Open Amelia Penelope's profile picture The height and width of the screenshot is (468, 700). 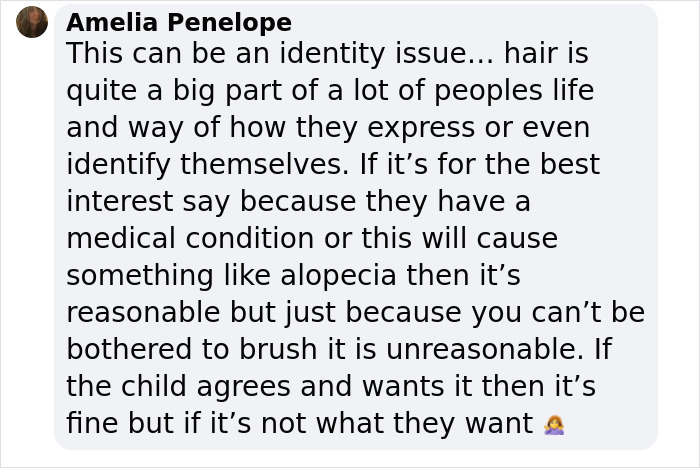(32, 22)
